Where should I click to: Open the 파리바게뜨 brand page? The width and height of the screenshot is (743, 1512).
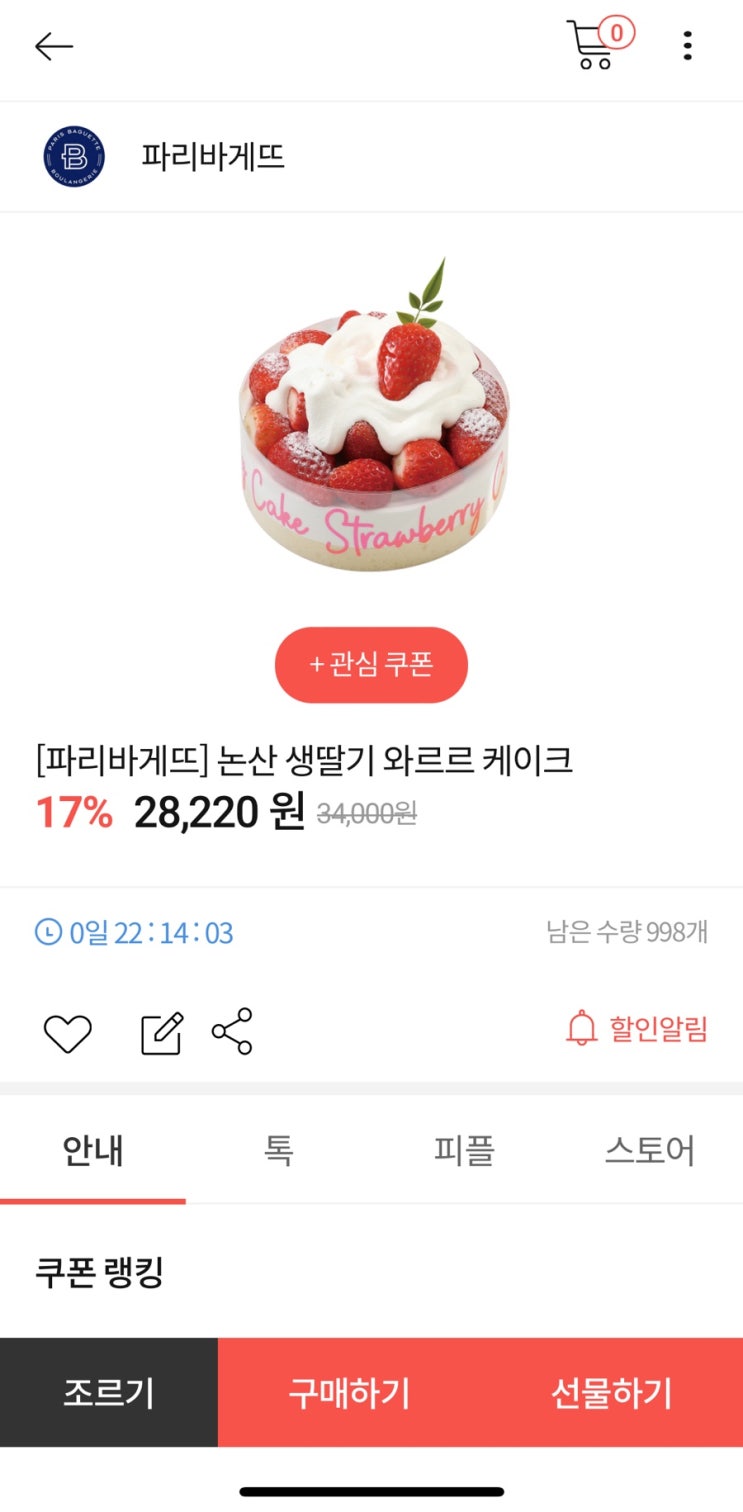coord(212,156)
